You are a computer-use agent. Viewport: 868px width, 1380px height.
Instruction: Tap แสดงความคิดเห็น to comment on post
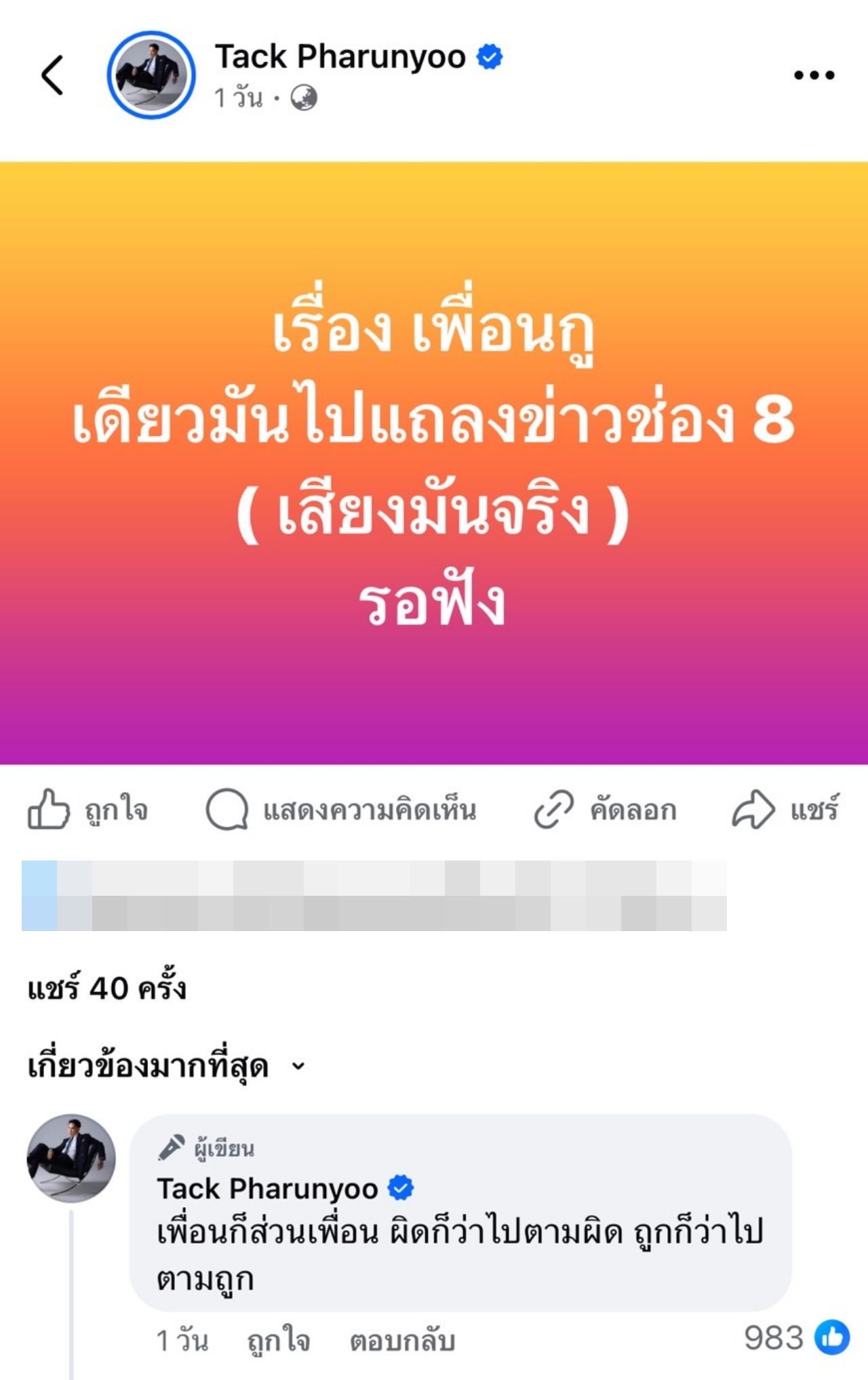(341, 810)
